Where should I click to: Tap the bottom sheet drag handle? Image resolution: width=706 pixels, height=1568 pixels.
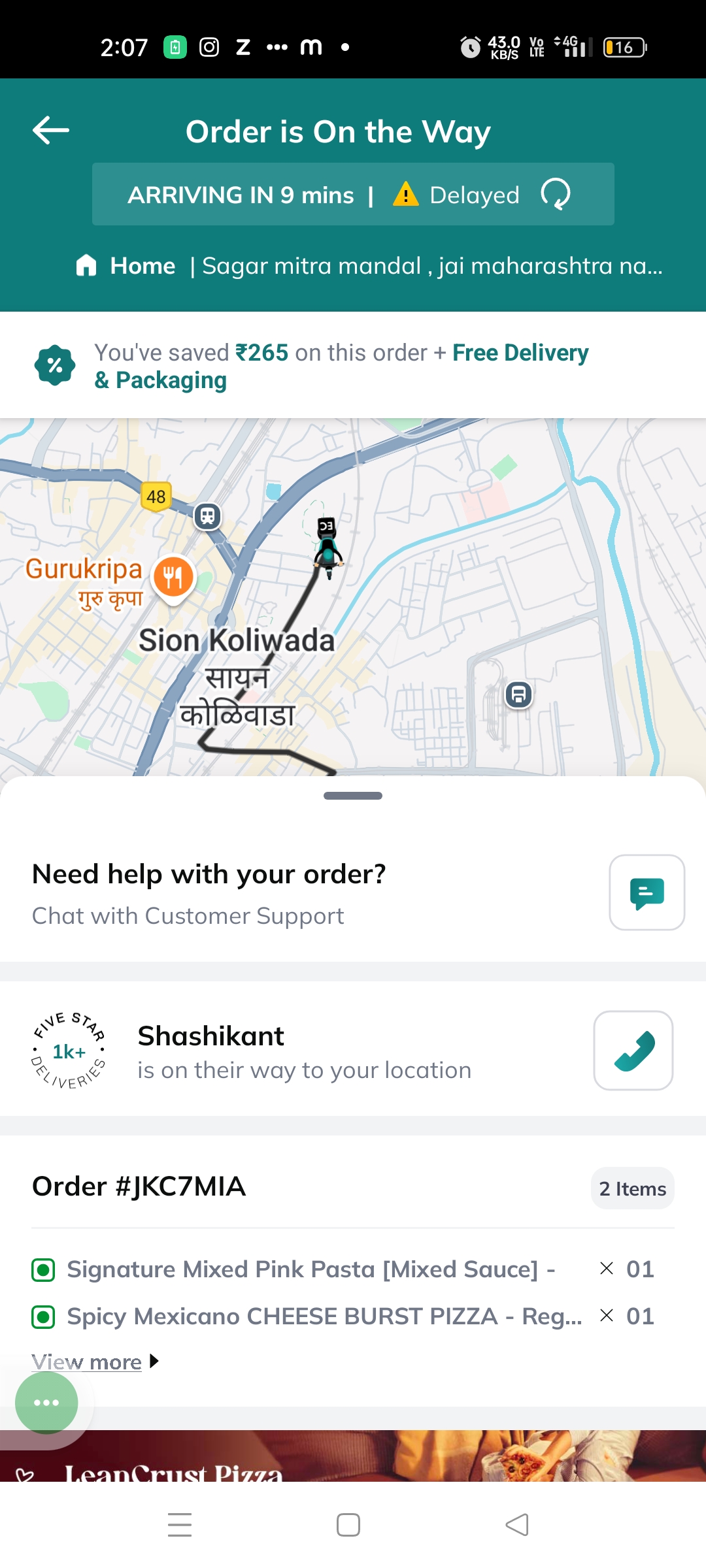click(353, 796)
